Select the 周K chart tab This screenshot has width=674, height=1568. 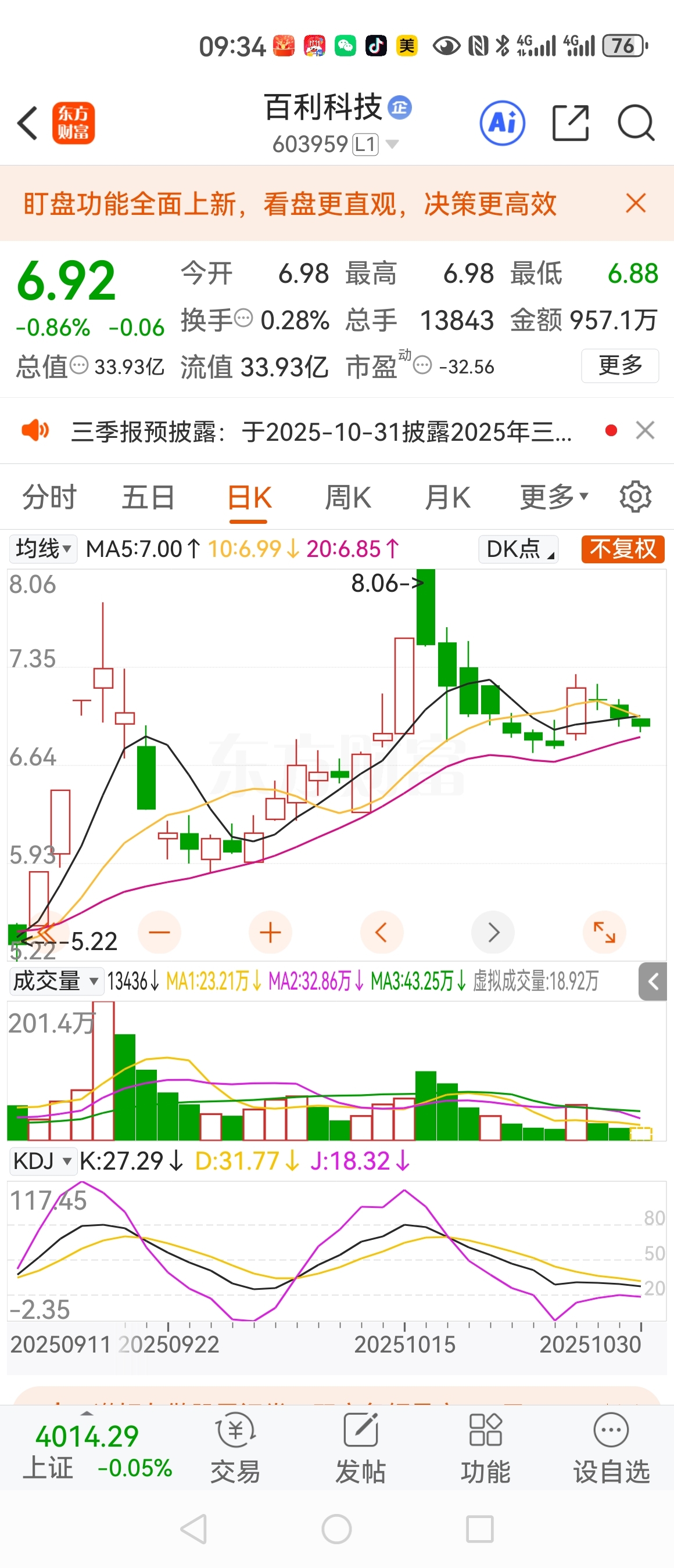pos(347,497)
